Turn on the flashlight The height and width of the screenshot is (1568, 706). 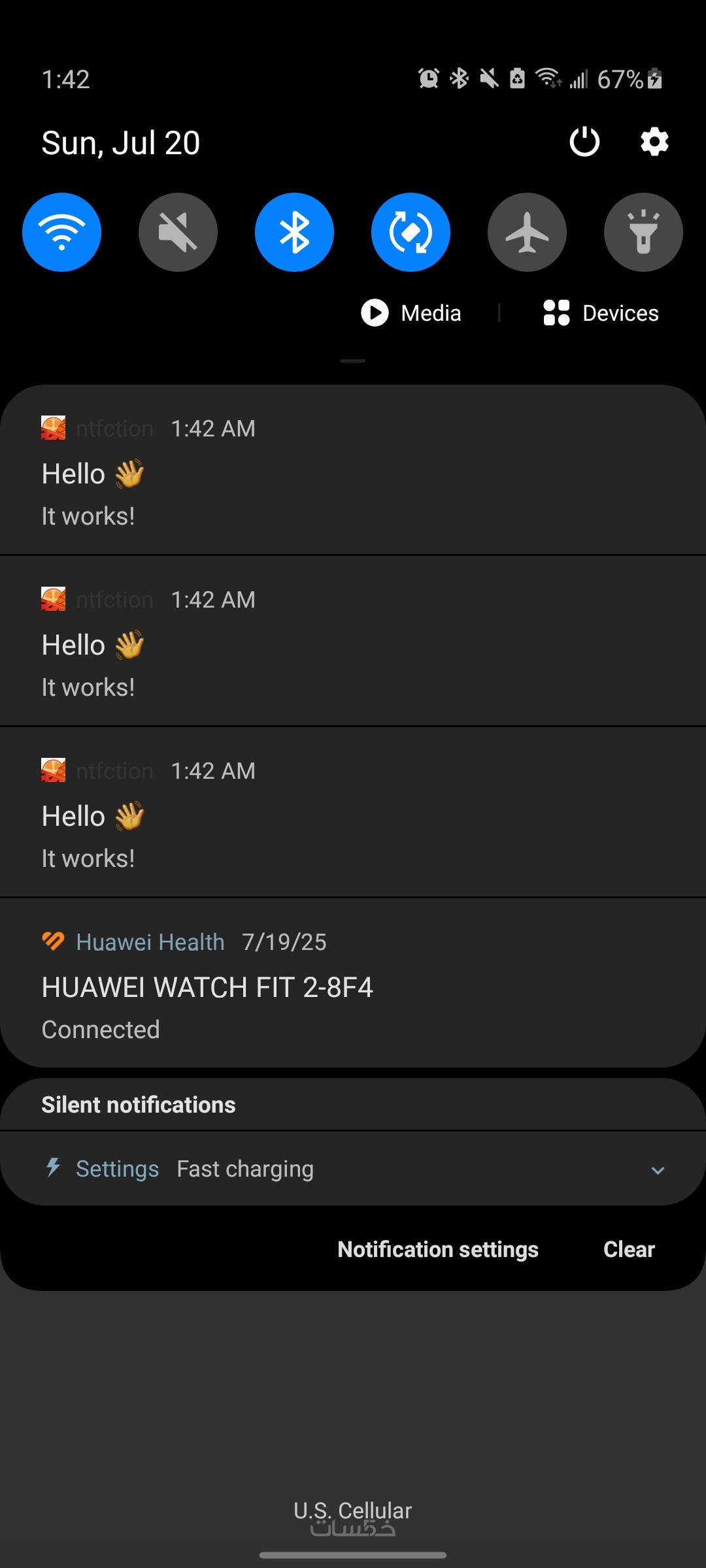pyautogui.click(x=643, y=232)
